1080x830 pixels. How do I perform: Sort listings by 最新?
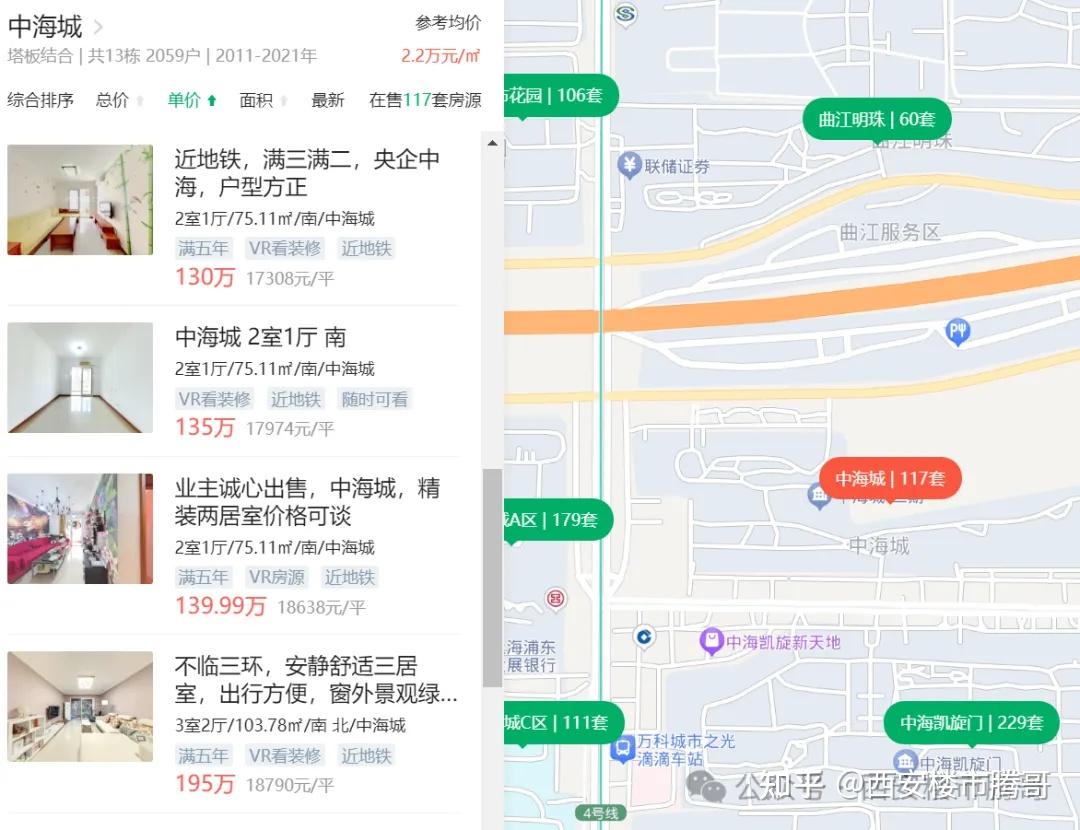tap(328, 100)
